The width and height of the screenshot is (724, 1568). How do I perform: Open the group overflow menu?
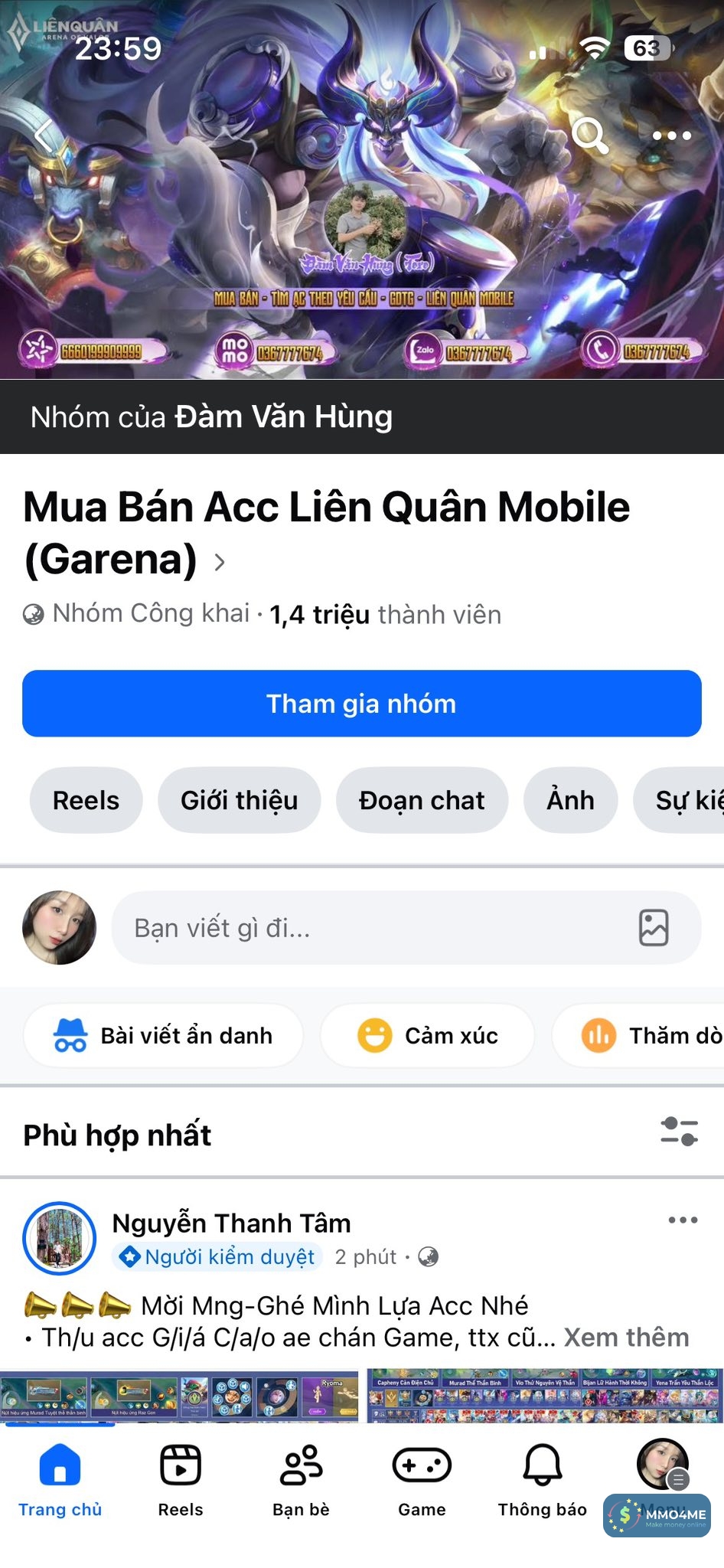671,136
